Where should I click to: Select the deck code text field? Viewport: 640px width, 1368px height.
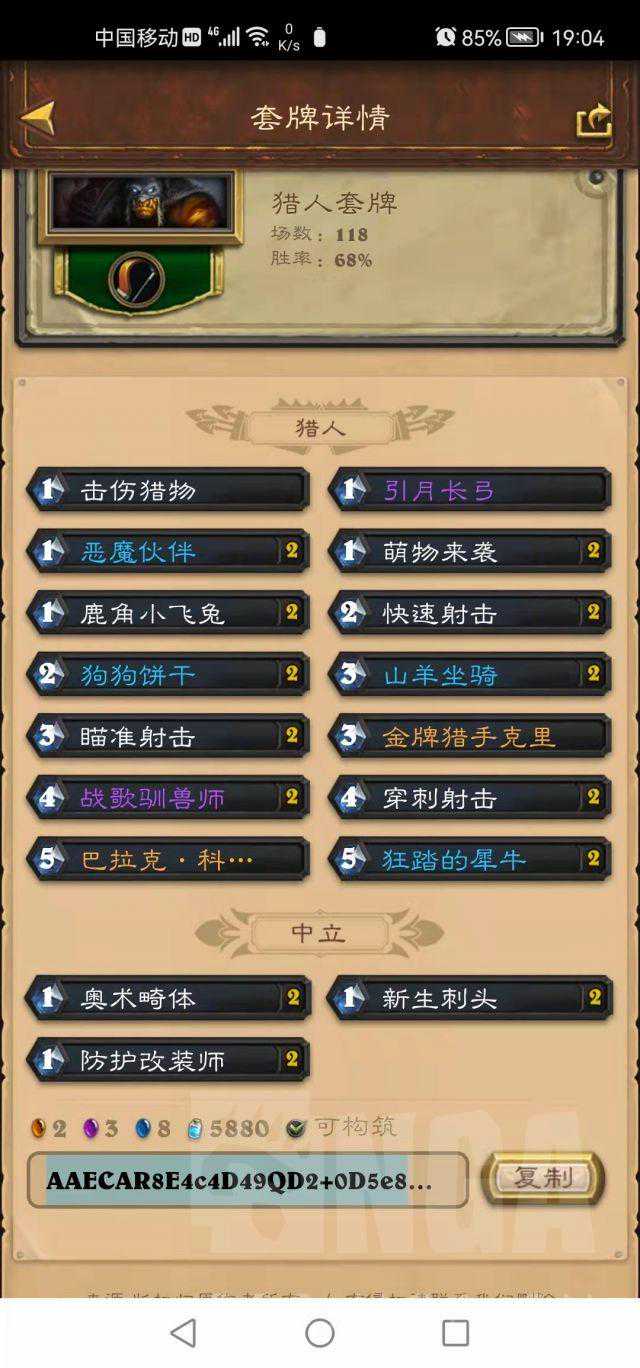coord(247,1180)
